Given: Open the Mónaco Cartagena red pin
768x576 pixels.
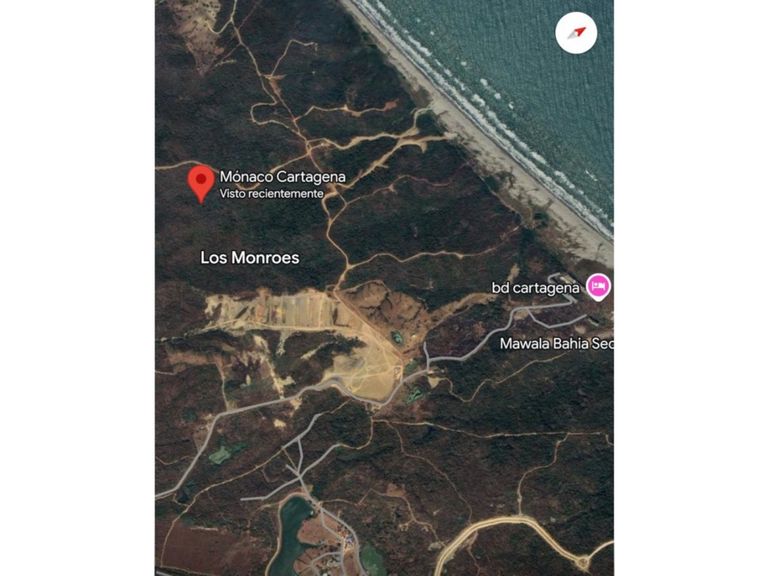Looking at the screenshot, I should click(202, 182).
